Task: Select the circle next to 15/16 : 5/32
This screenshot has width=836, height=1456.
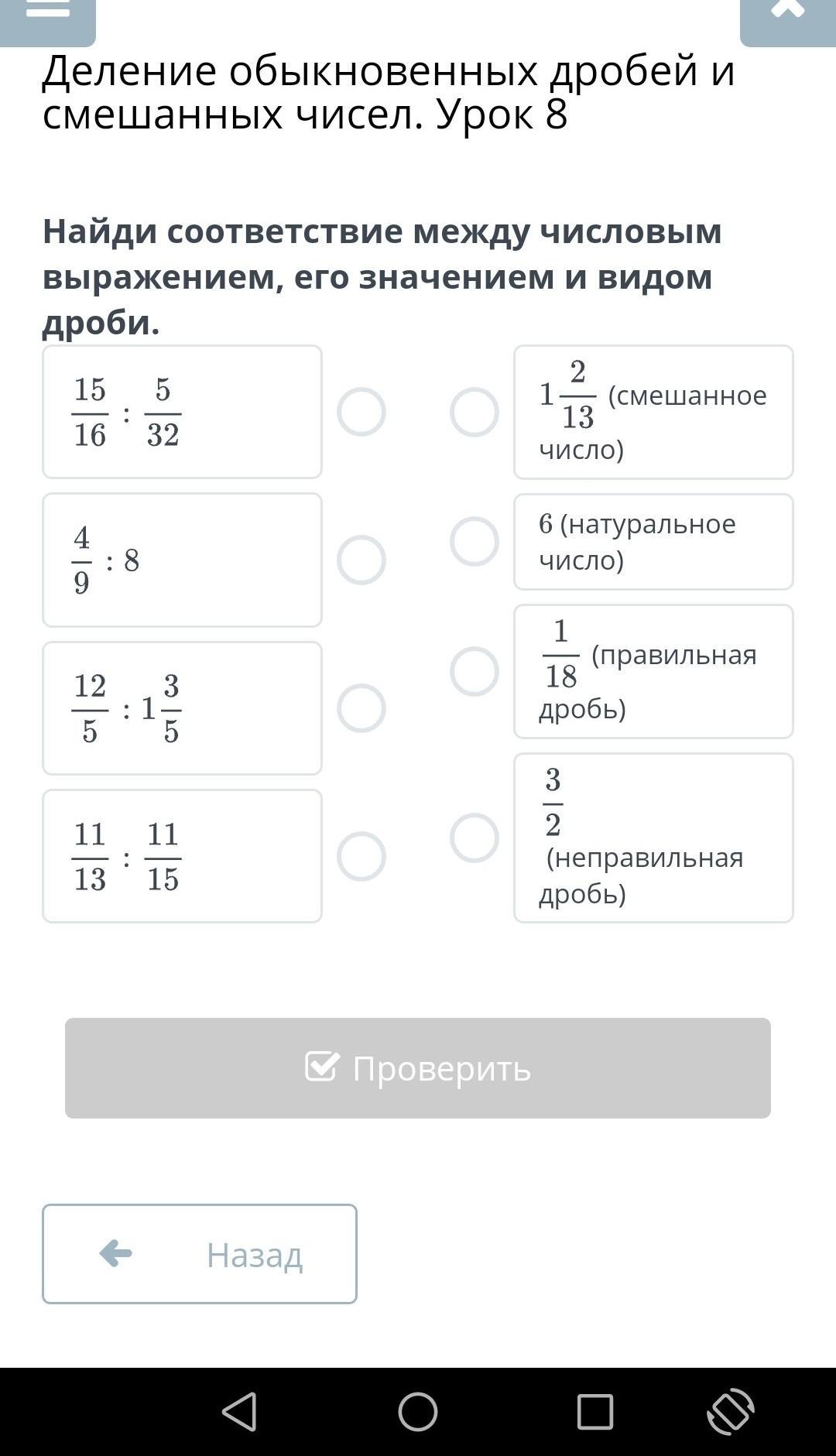Action: pos(361,412)
